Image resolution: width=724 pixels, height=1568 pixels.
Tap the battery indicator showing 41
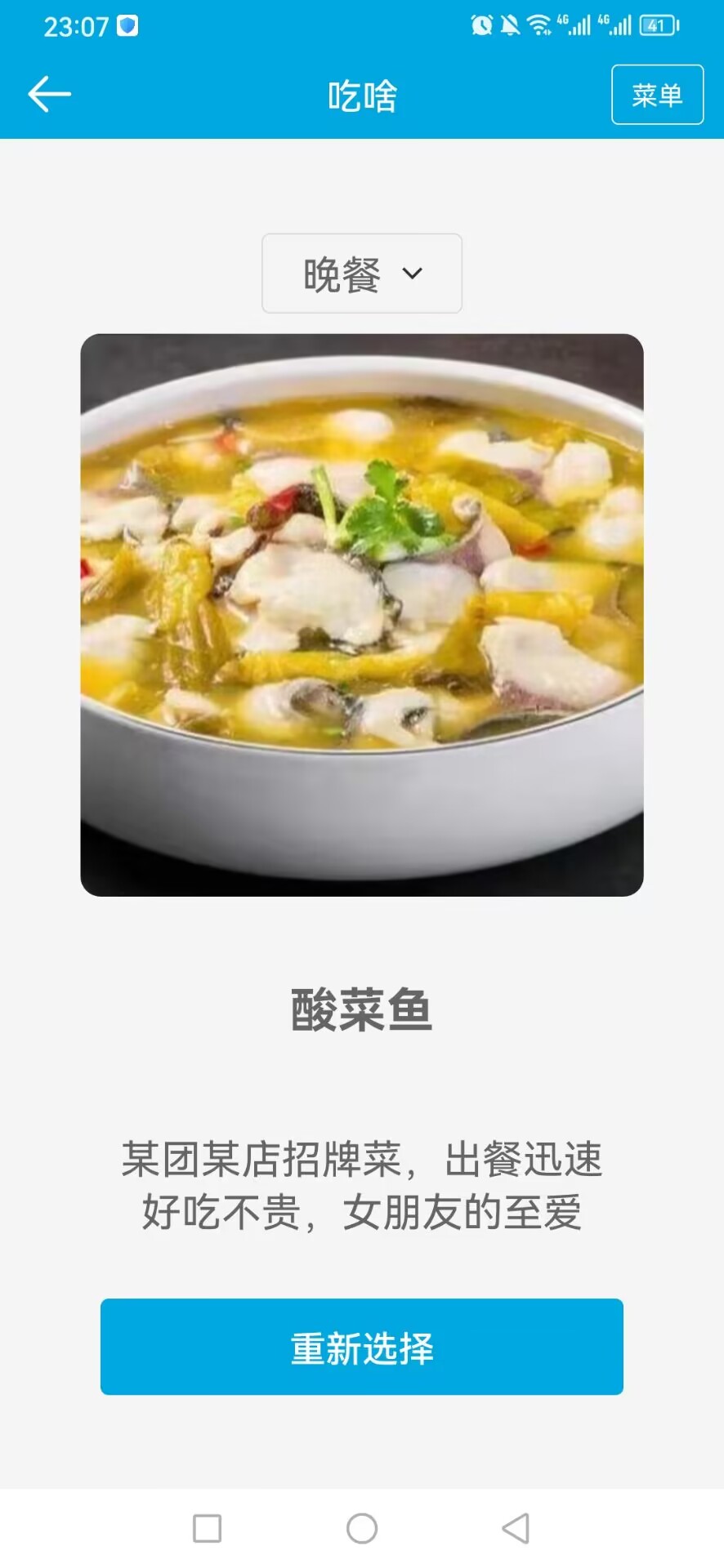[659, 23]
